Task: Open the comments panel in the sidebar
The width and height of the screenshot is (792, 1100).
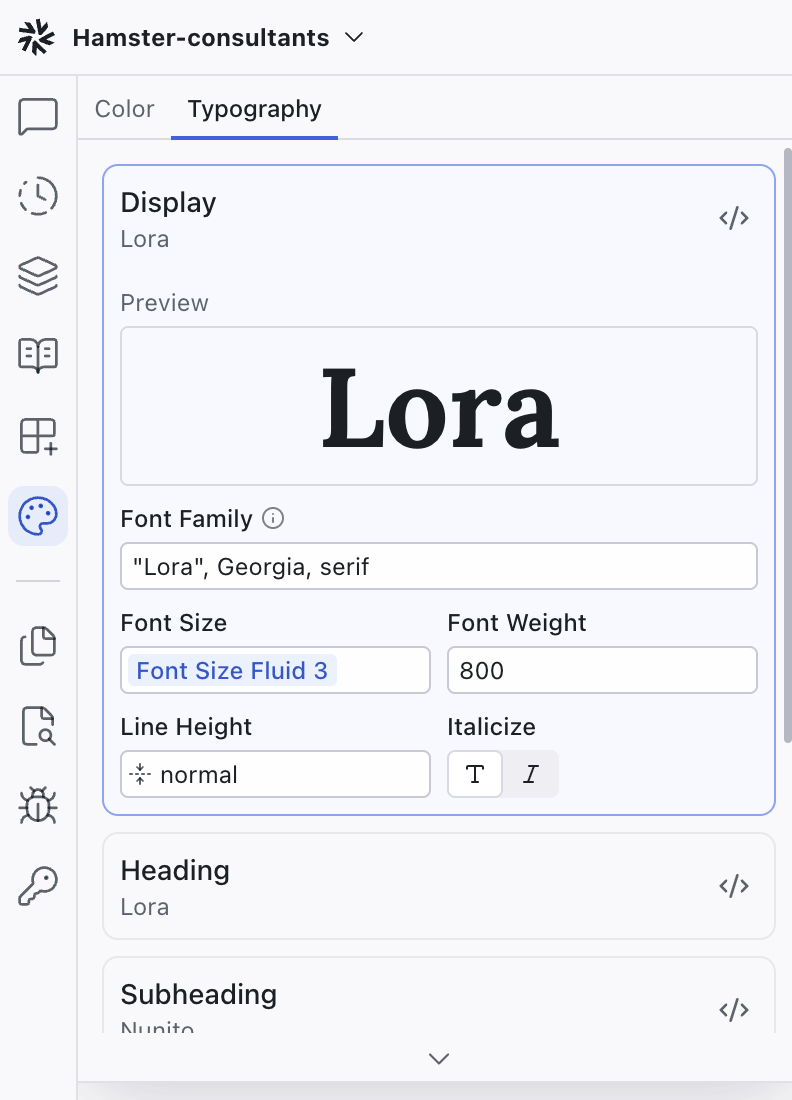Action: coord(38,116)
